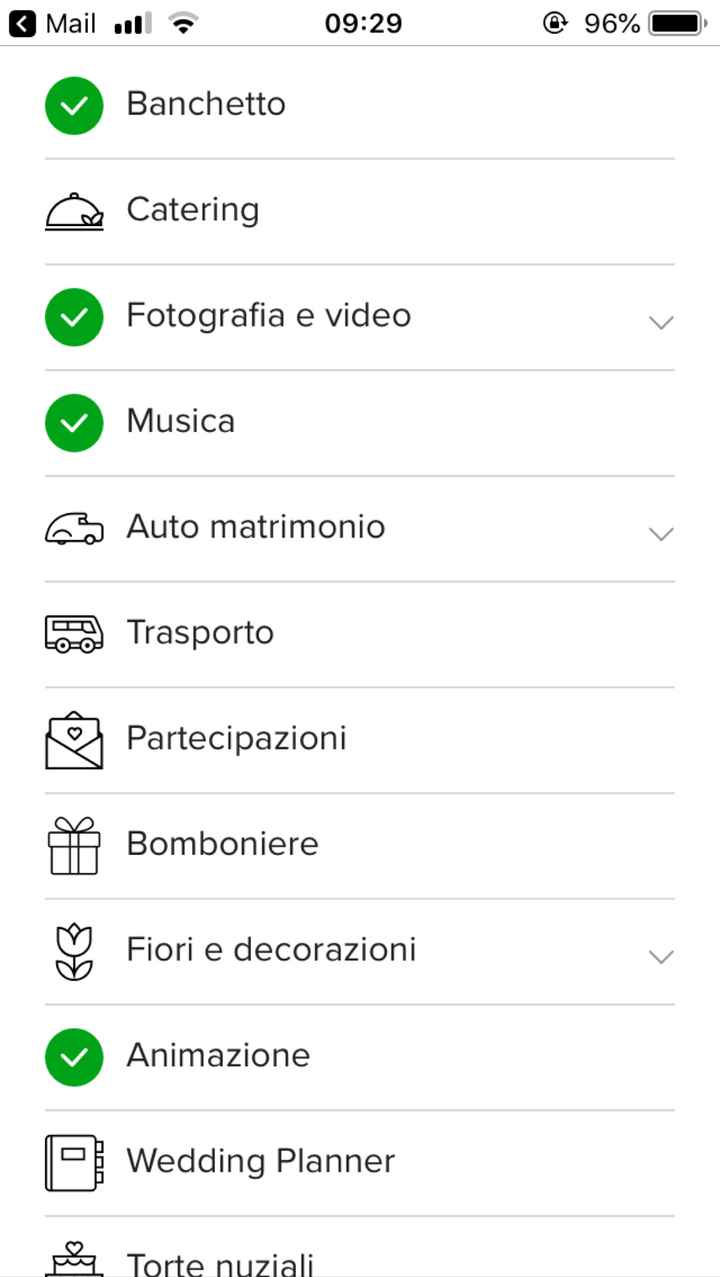Click the Torte nuziali cake icon
This screenshot has width=720, height=1277.
point(73,1263)
